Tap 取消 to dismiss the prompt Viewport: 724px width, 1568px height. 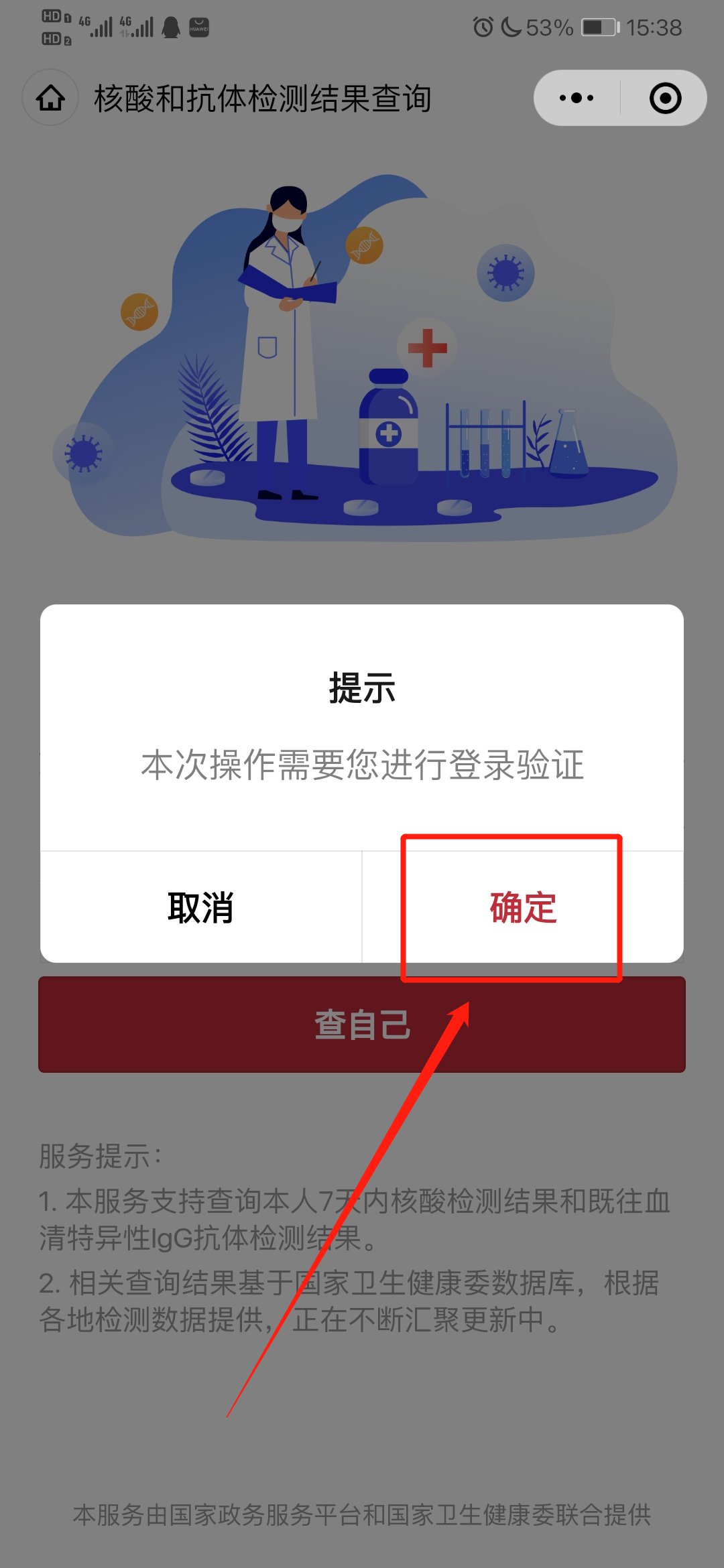[x=200, y=908]
